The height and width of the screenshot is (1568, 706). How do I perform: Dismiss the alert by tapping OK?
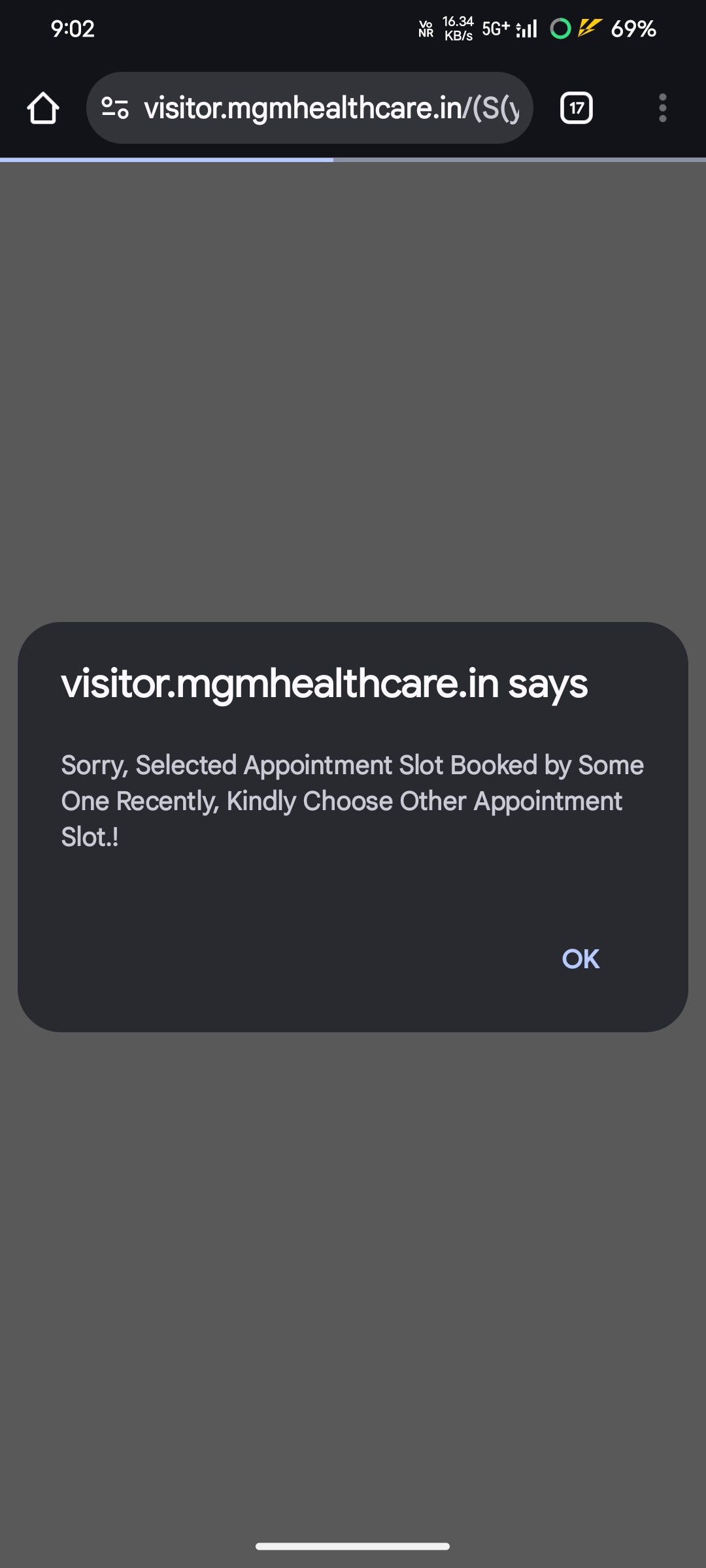[580, 959]
